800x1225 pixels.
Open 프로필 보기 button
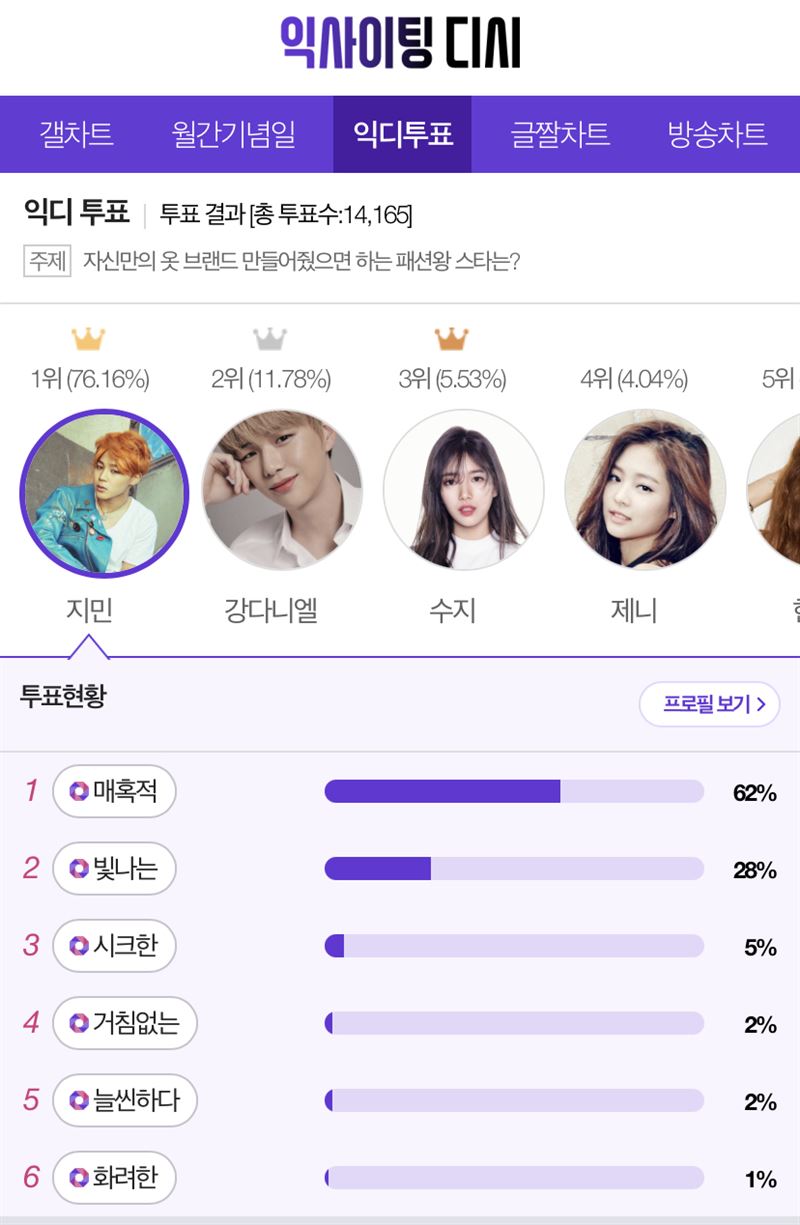(709, 704)
